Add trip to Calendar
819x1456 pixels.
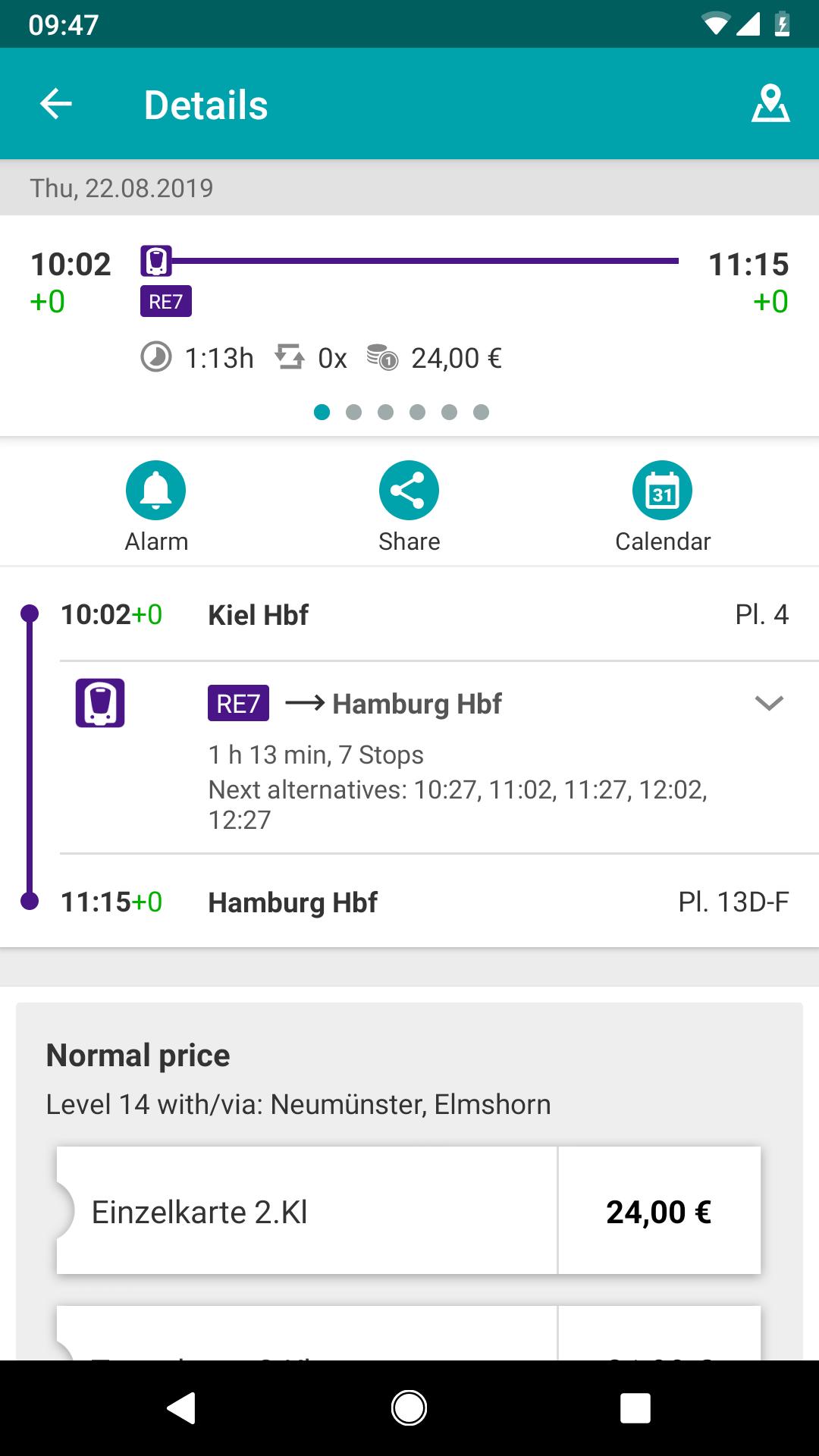click(662, 506)
